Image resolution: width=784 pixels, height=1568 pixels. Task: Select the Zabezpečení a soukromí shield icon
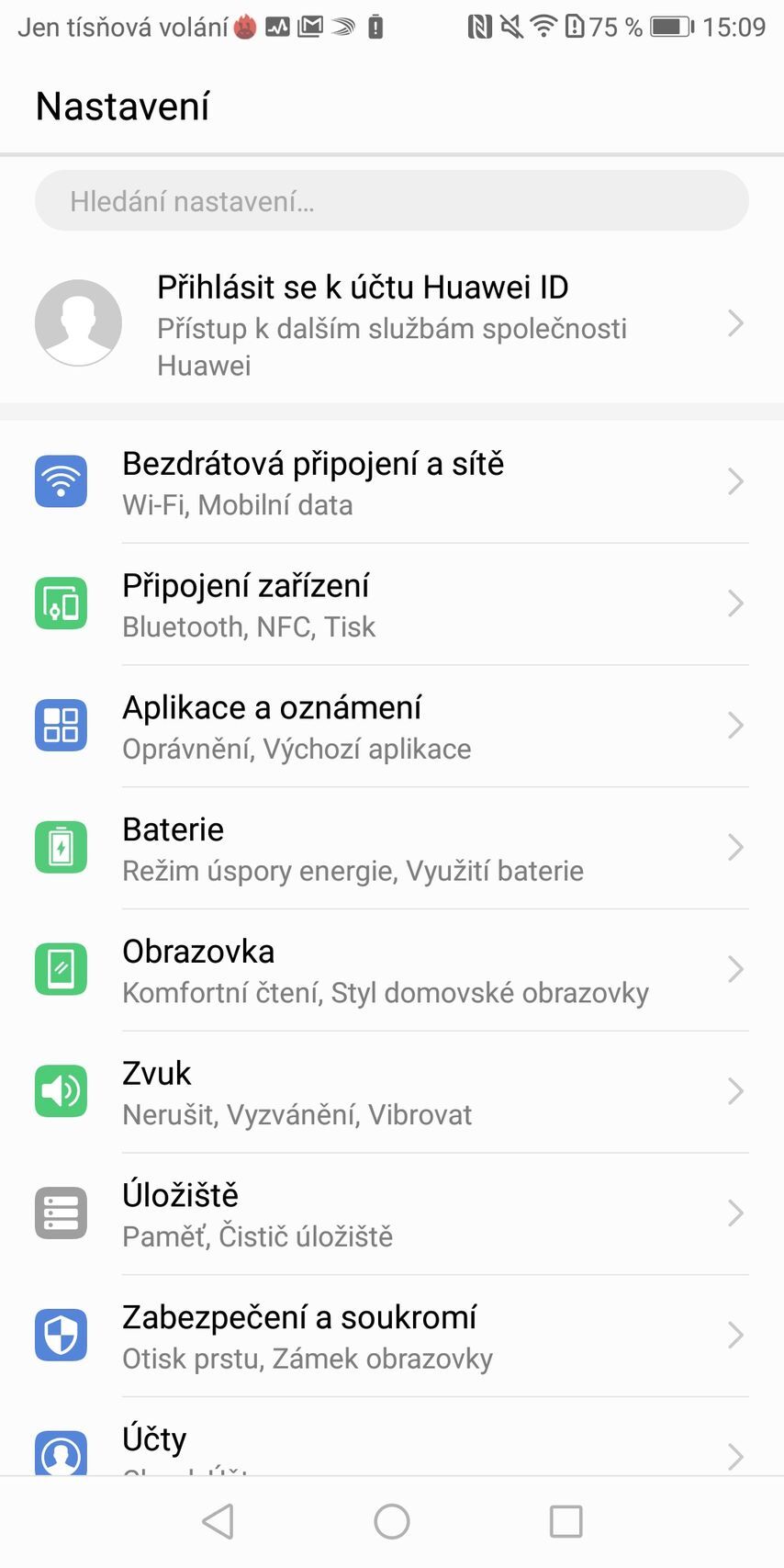pyautogui.click(x=61, y=1335)
